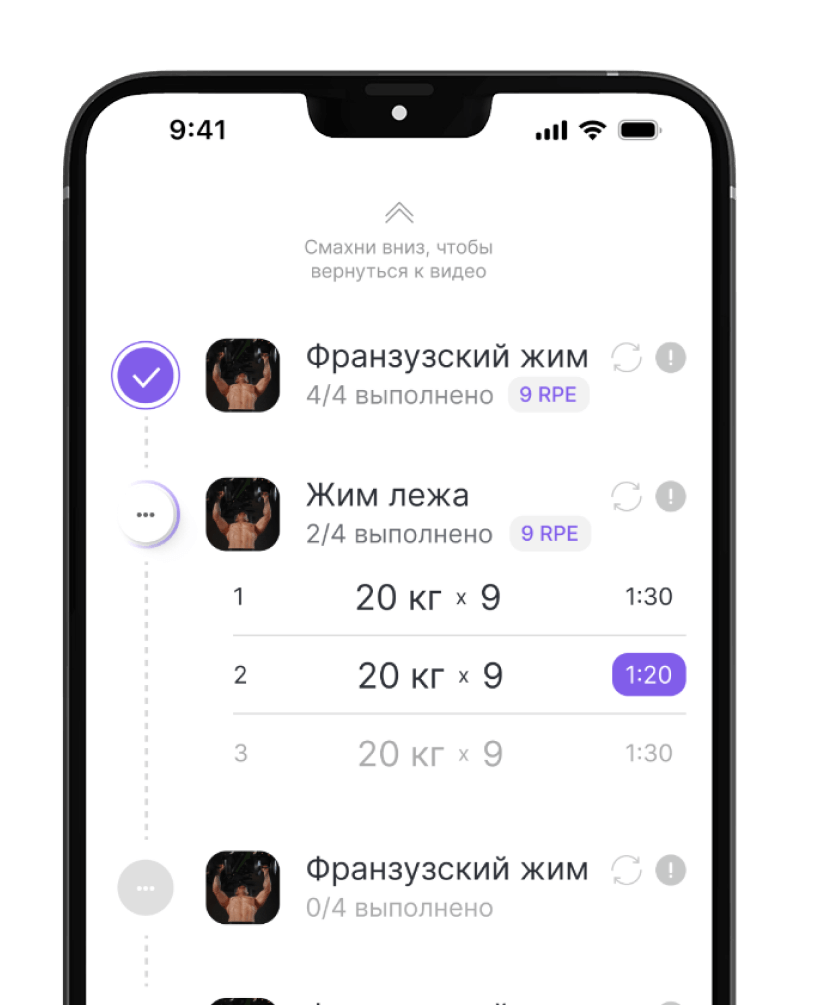Open the info icon beside Жим лежа
This screenshot has height=1005, width=837.
pyautogui.click(x=671, y=495)
